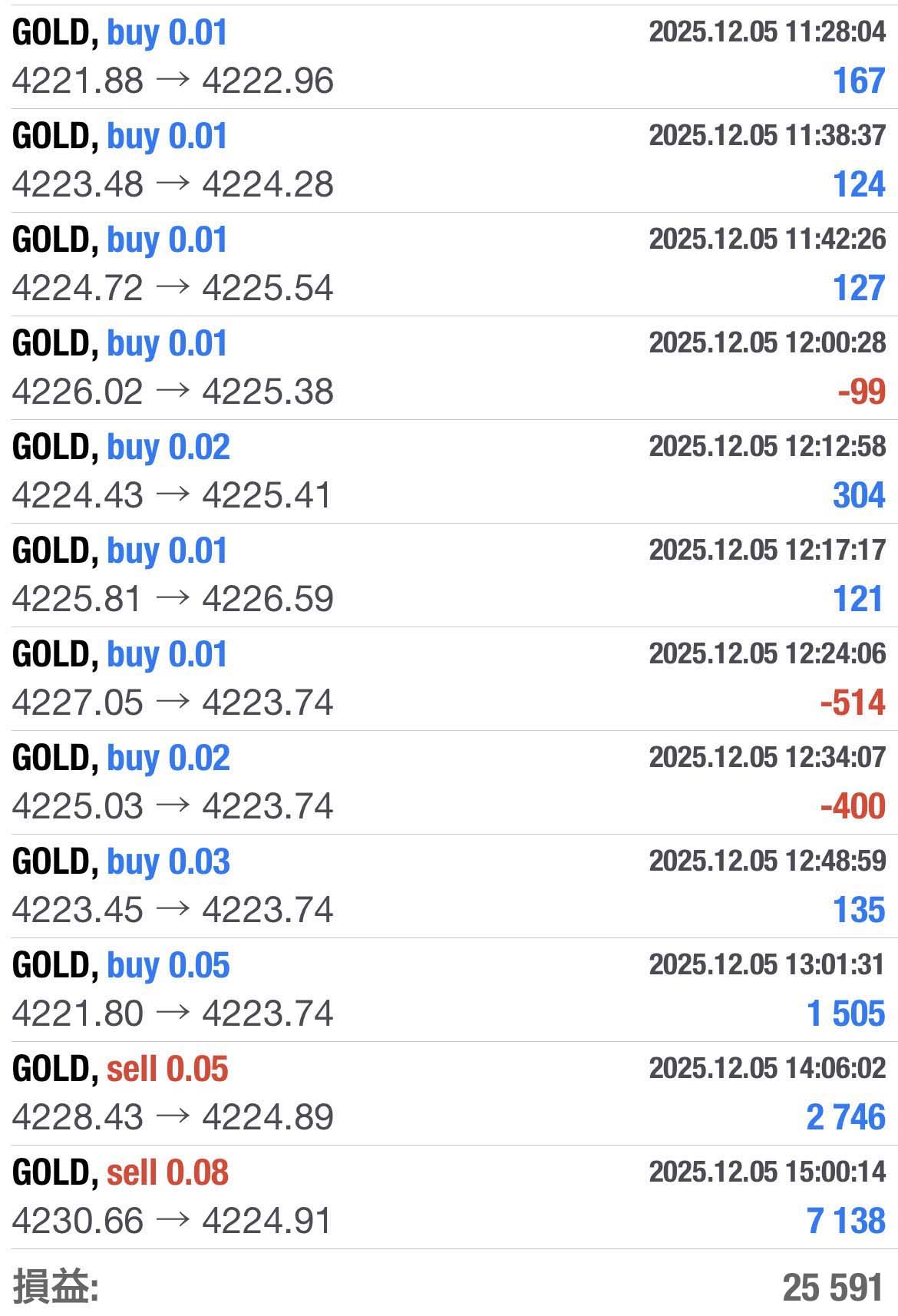The width and height of the screenshot is (898, 1316).
Task: Select the GOLD buy 0.03 trade
Action: (449, 886)
